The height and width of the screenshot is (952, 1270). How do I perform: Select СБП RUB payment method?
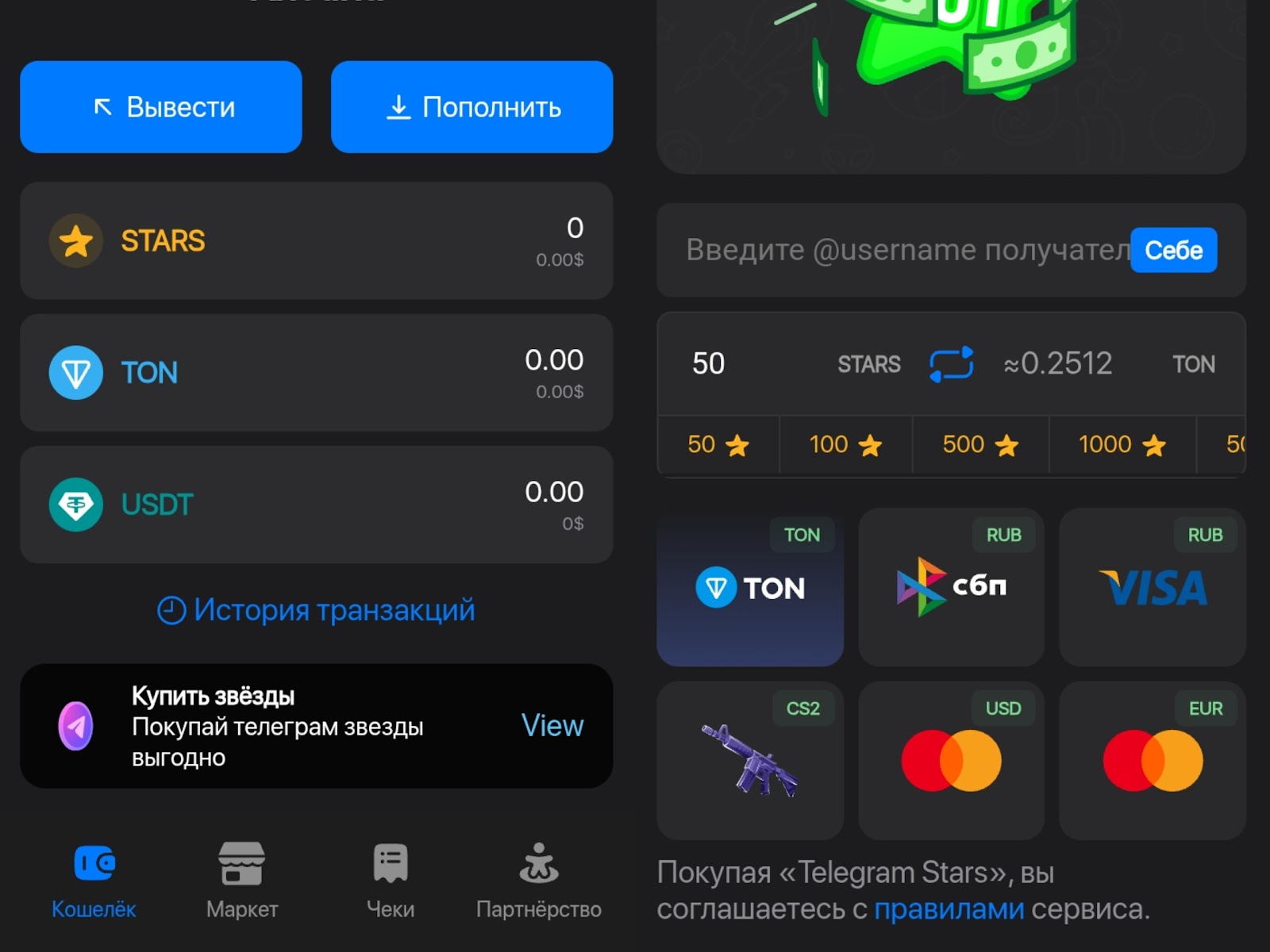pos(951,587)
